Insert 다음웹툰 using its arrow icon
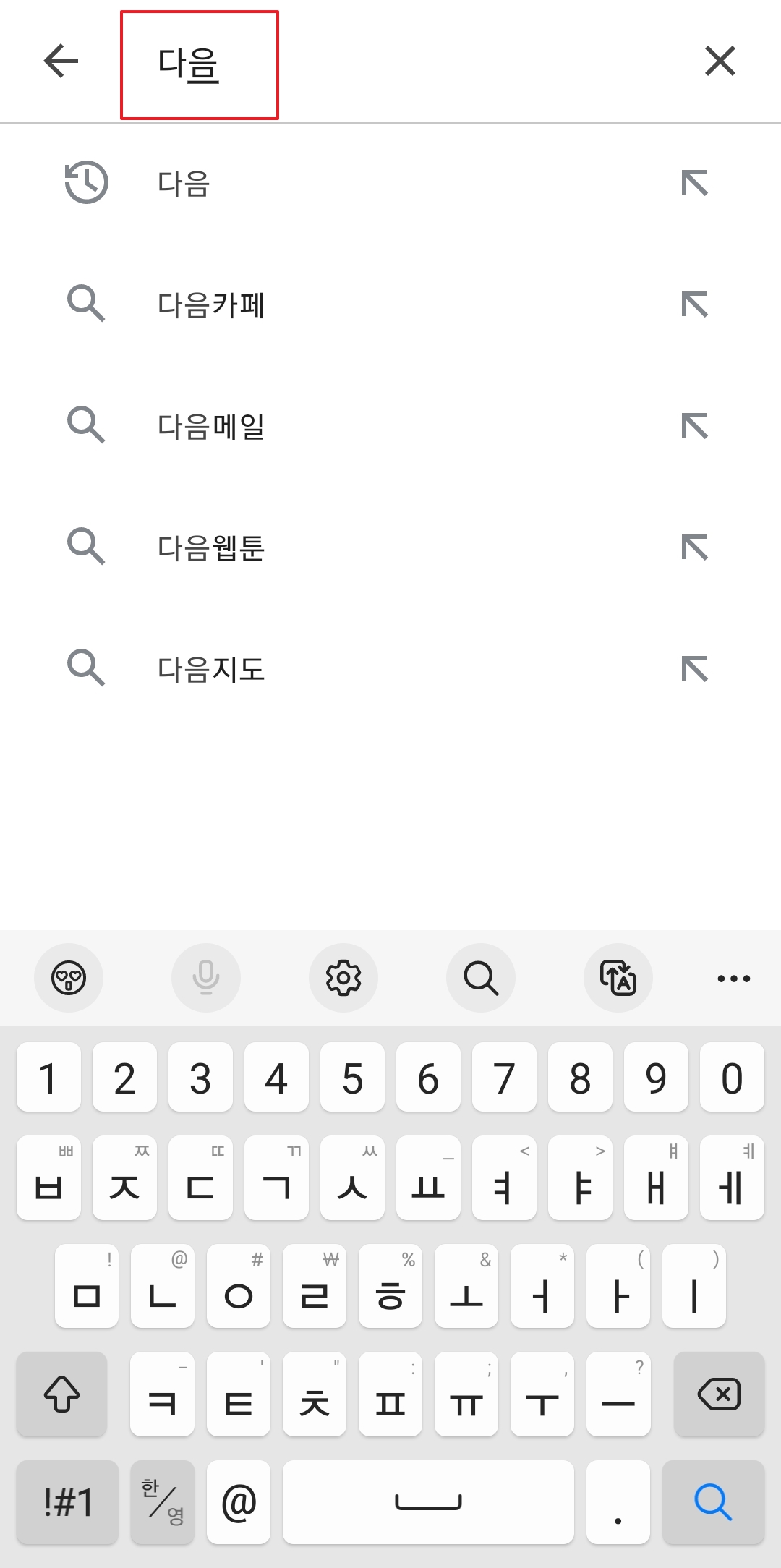 (696, 547)
